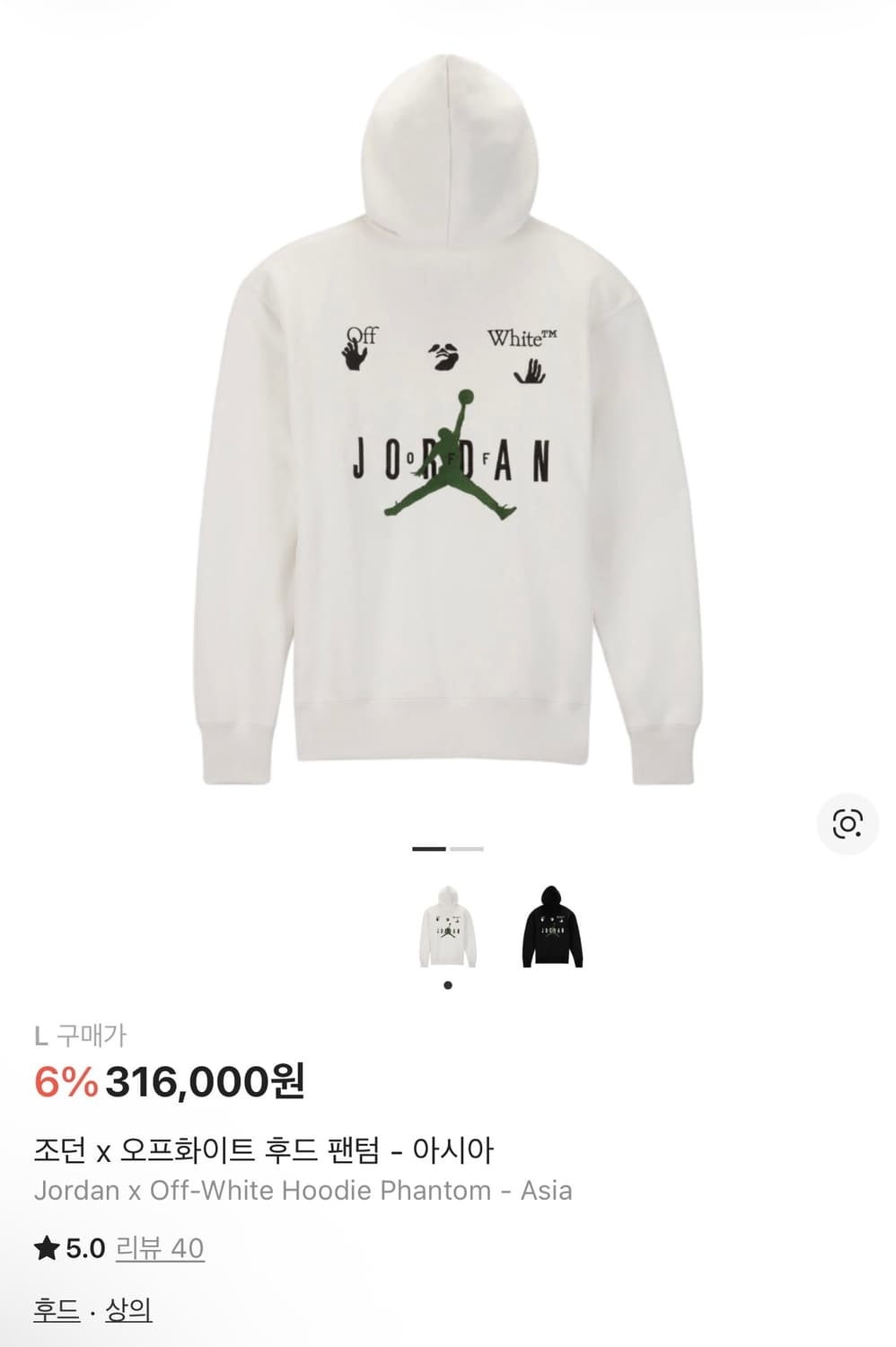The image size is (896, 1347).
Task: Select the second carousel indicator bar
Action: (x=466, y=848)
